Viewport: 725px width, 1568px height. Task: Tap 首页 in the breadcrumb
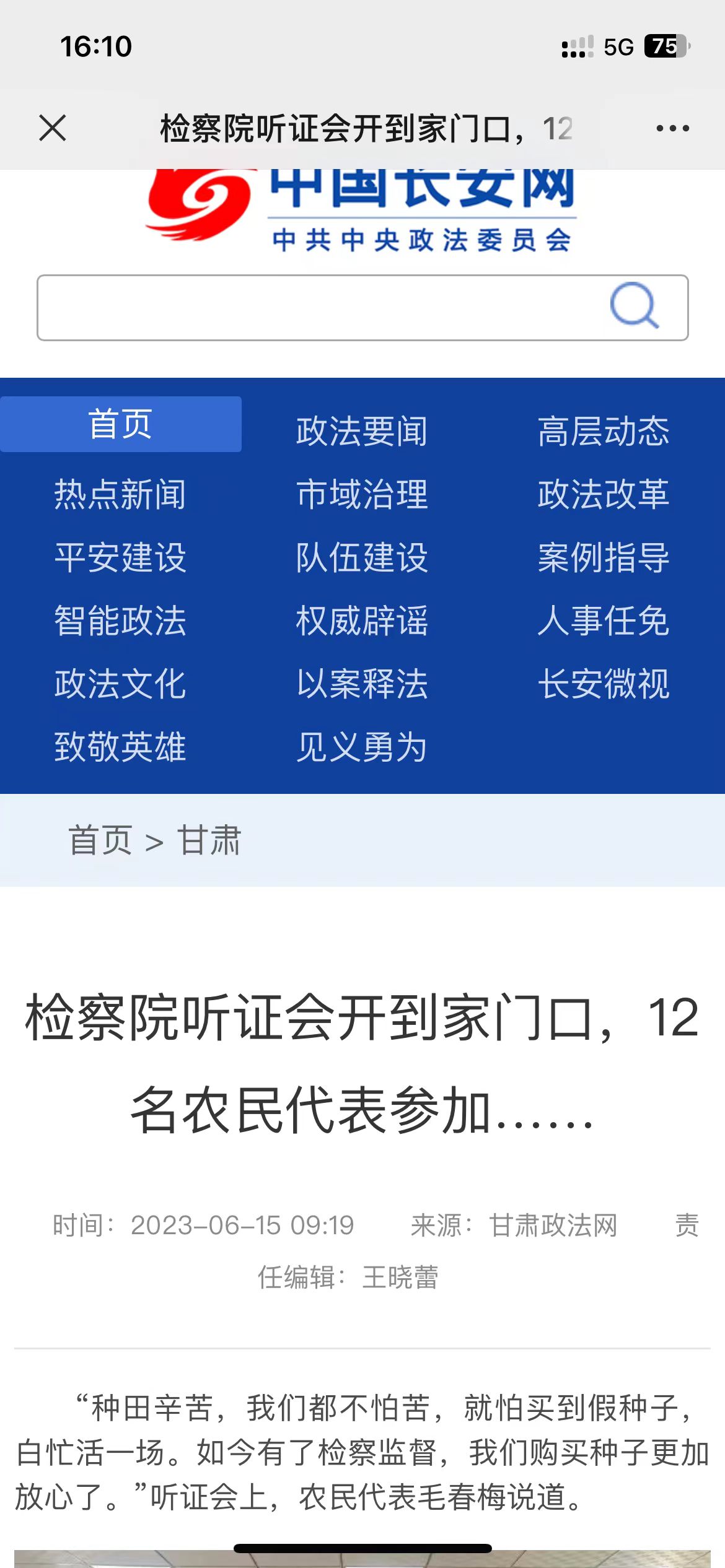pos(100,840)
